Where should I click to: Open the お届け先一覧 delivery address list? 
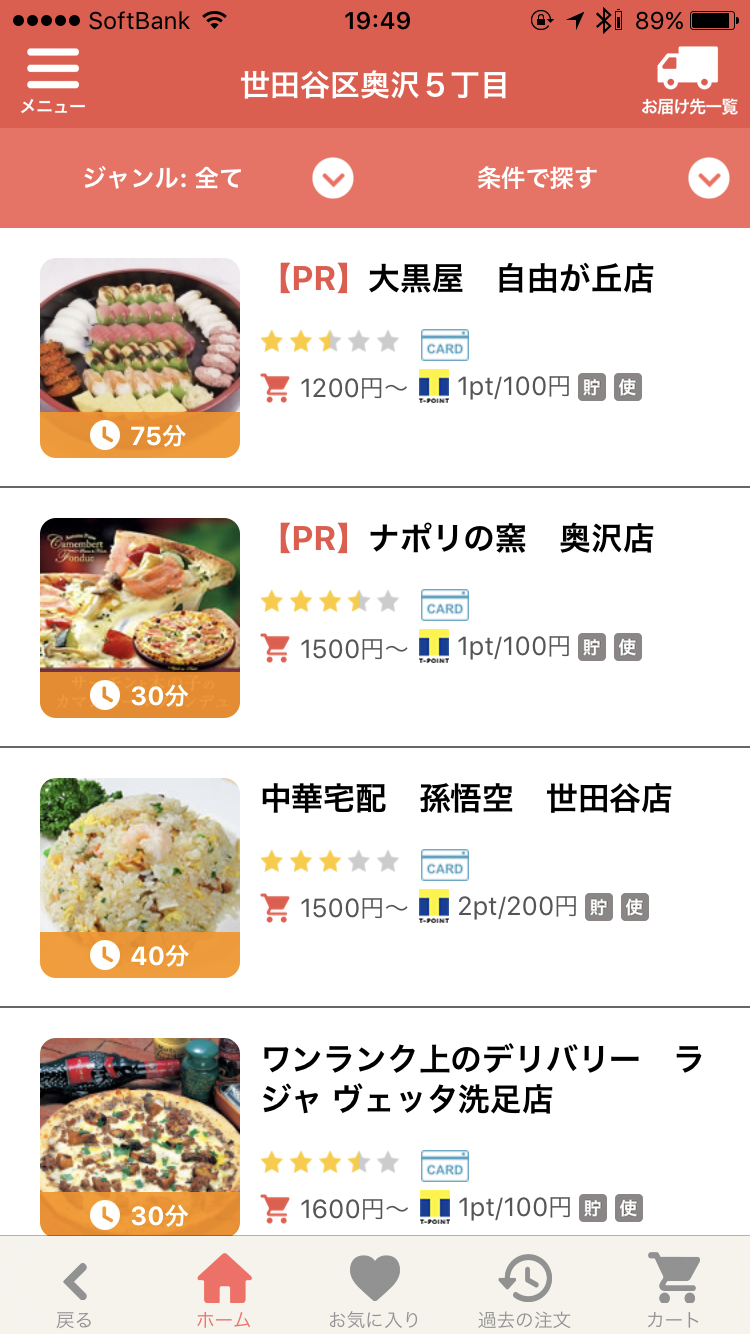click(688, 80)
